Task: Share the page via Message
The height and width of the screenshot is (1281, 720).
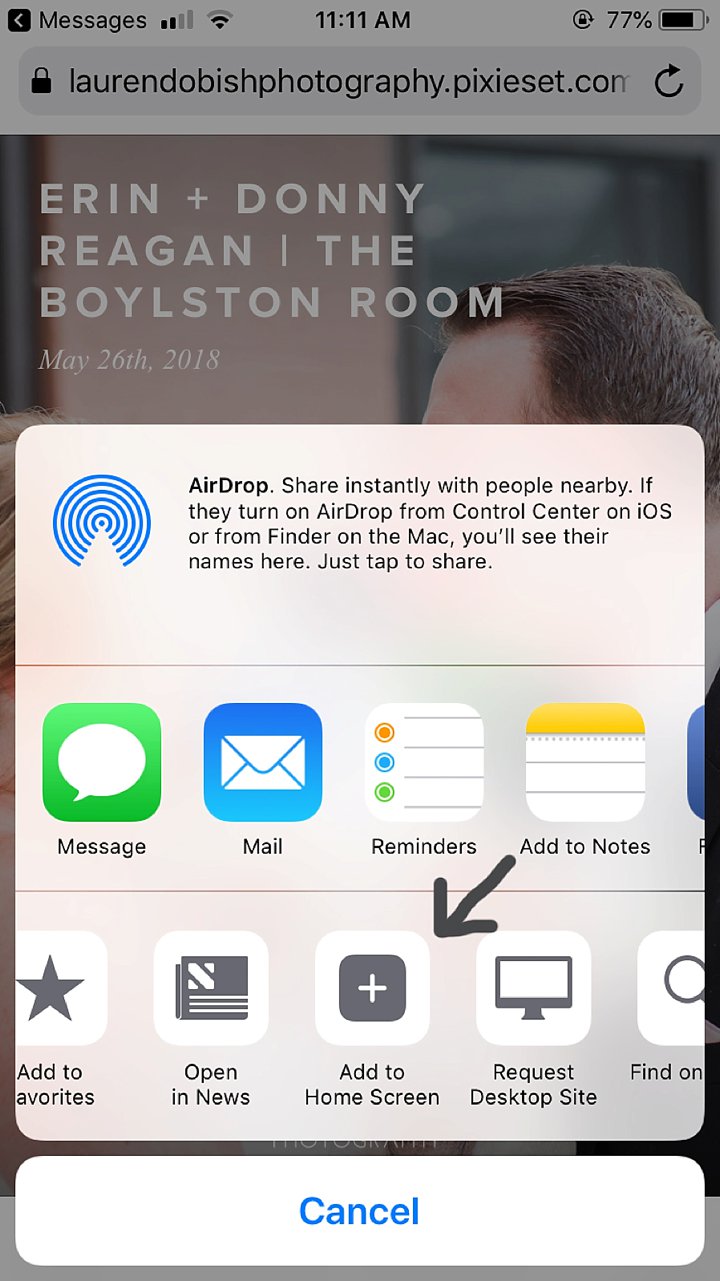Action: coord(102,762)
